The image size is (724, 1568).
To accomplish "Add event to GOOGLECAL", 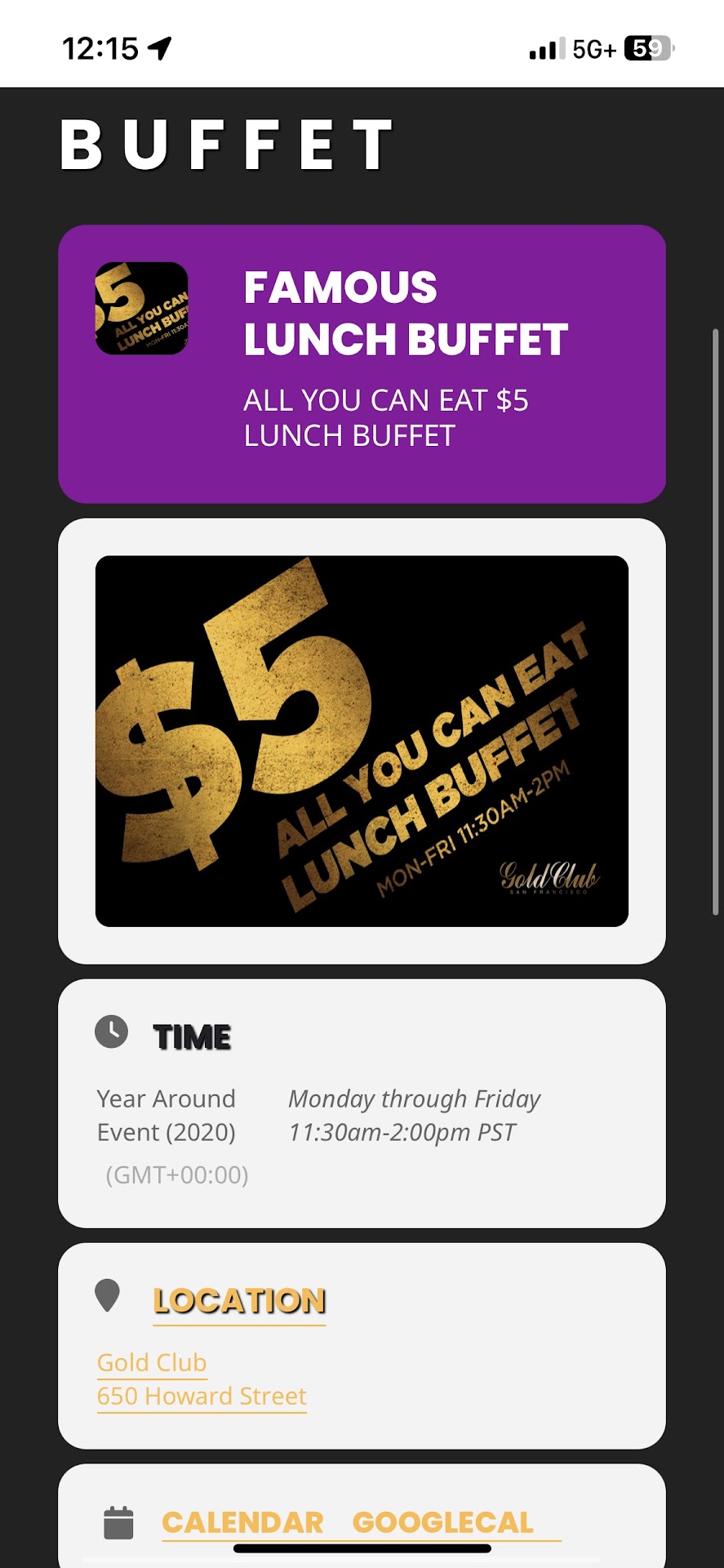I will [442, 1522].
